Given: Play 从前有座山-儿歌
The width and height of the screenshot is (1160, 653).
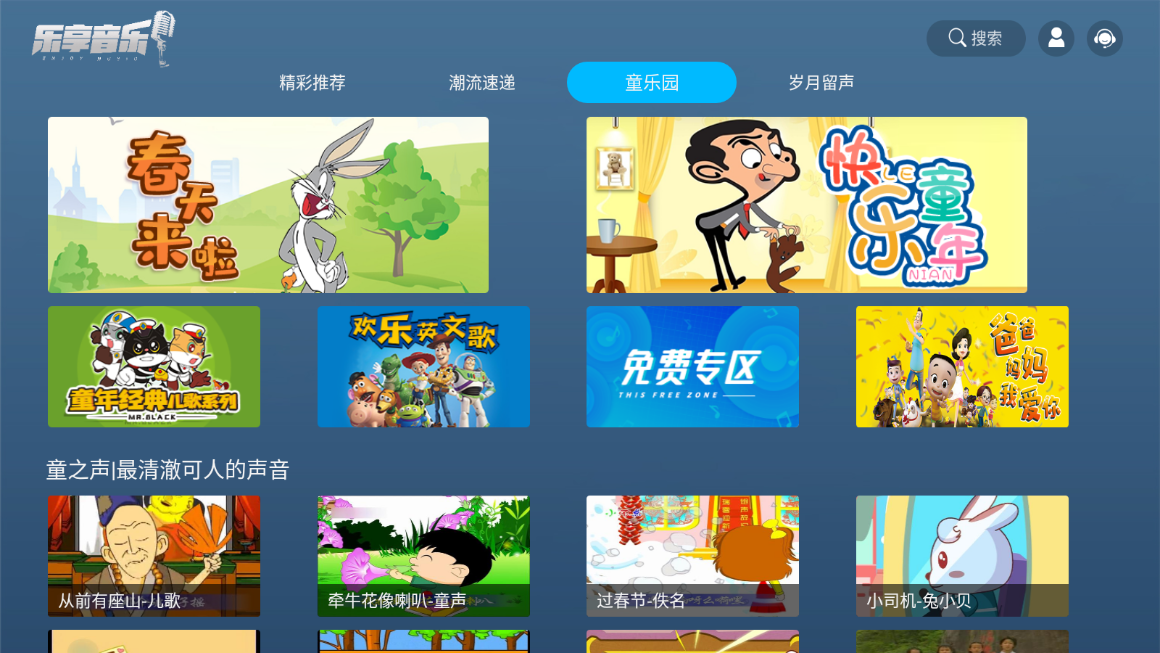Looking at the screenshot, I should coord(154,556).
